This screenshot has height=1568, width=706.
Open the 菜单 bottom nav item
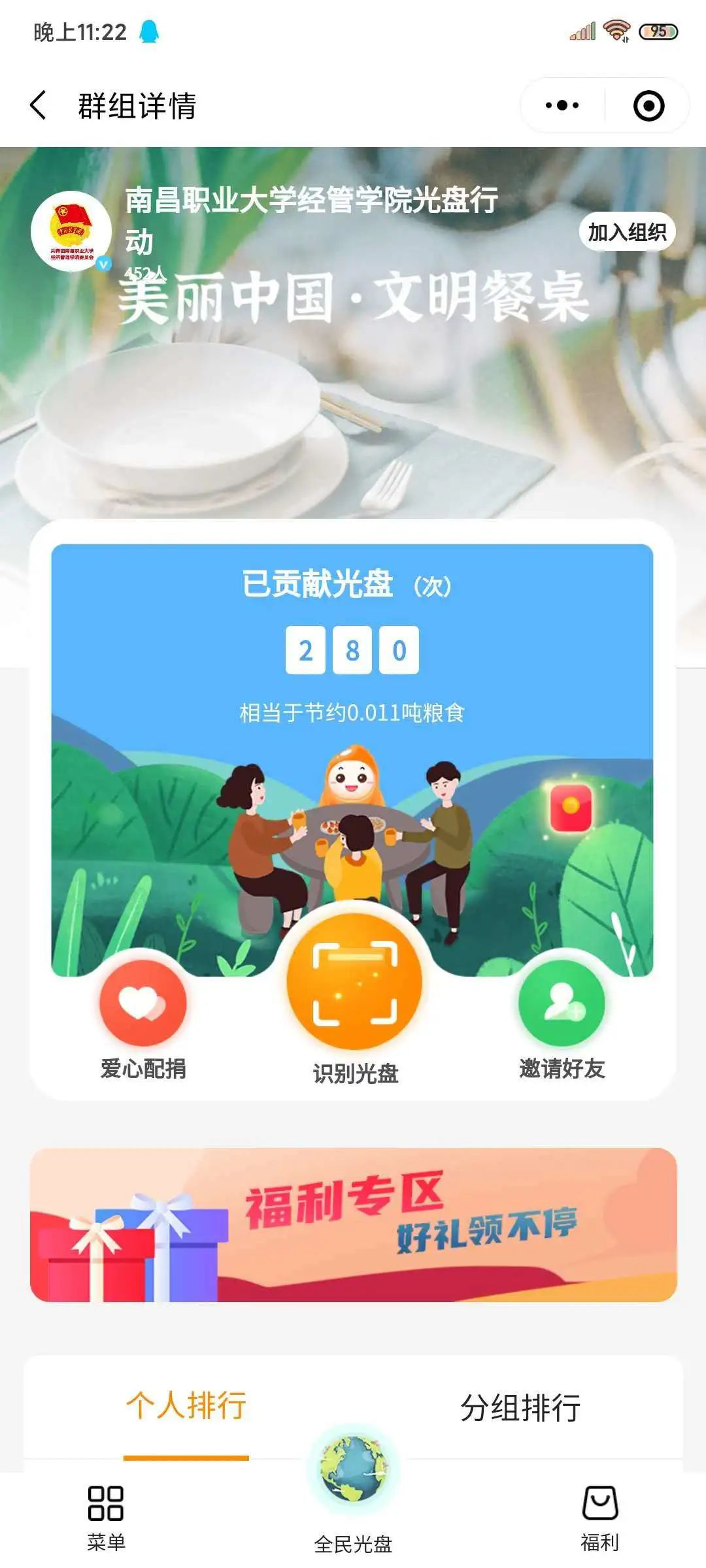[106, 1518]
